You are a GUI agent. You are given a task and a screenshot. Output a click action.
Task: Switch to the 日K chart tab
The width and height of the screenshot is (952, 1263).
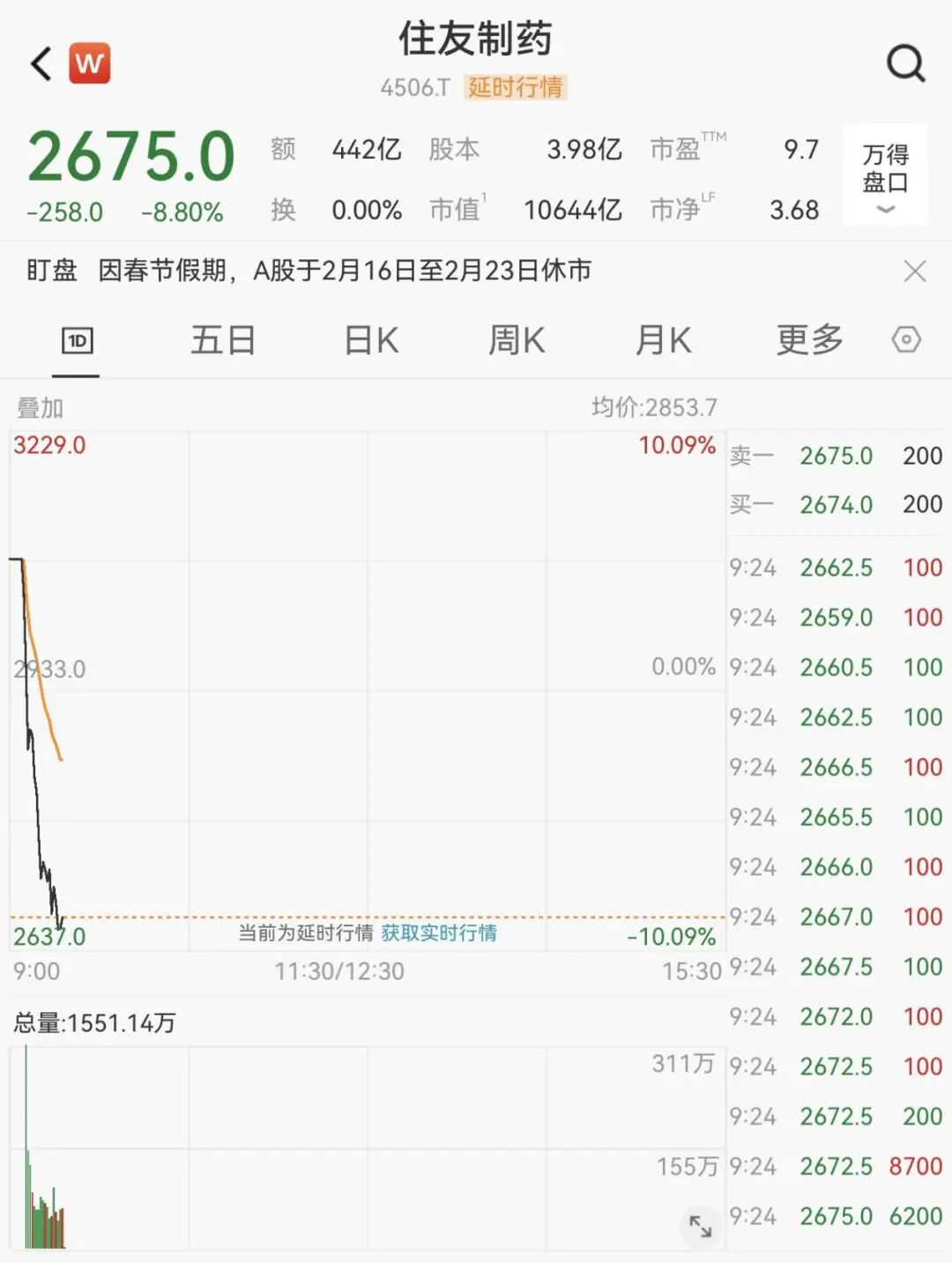tap(371, 340)
